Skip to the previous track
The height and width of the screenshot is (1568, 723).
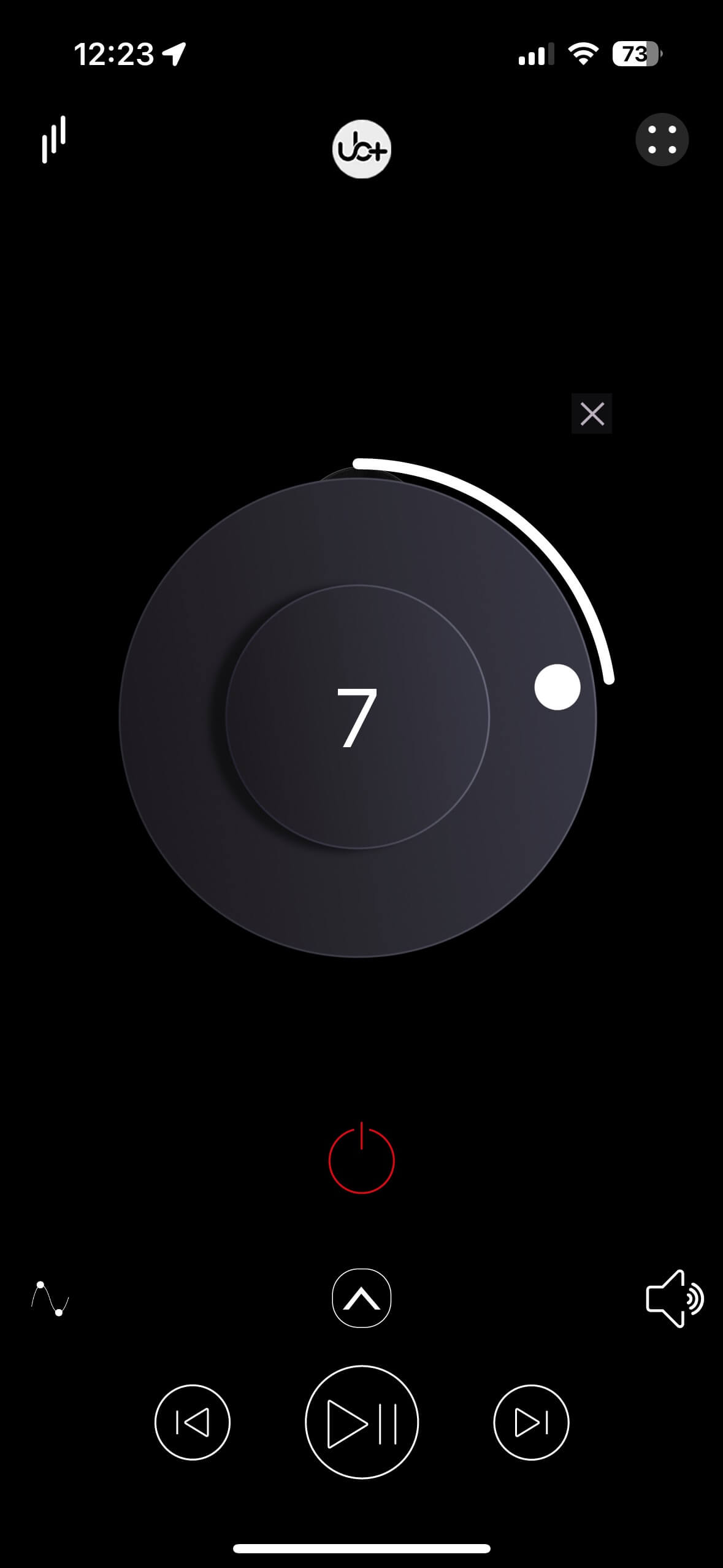pyautogui.click(x=193, y=1422)
